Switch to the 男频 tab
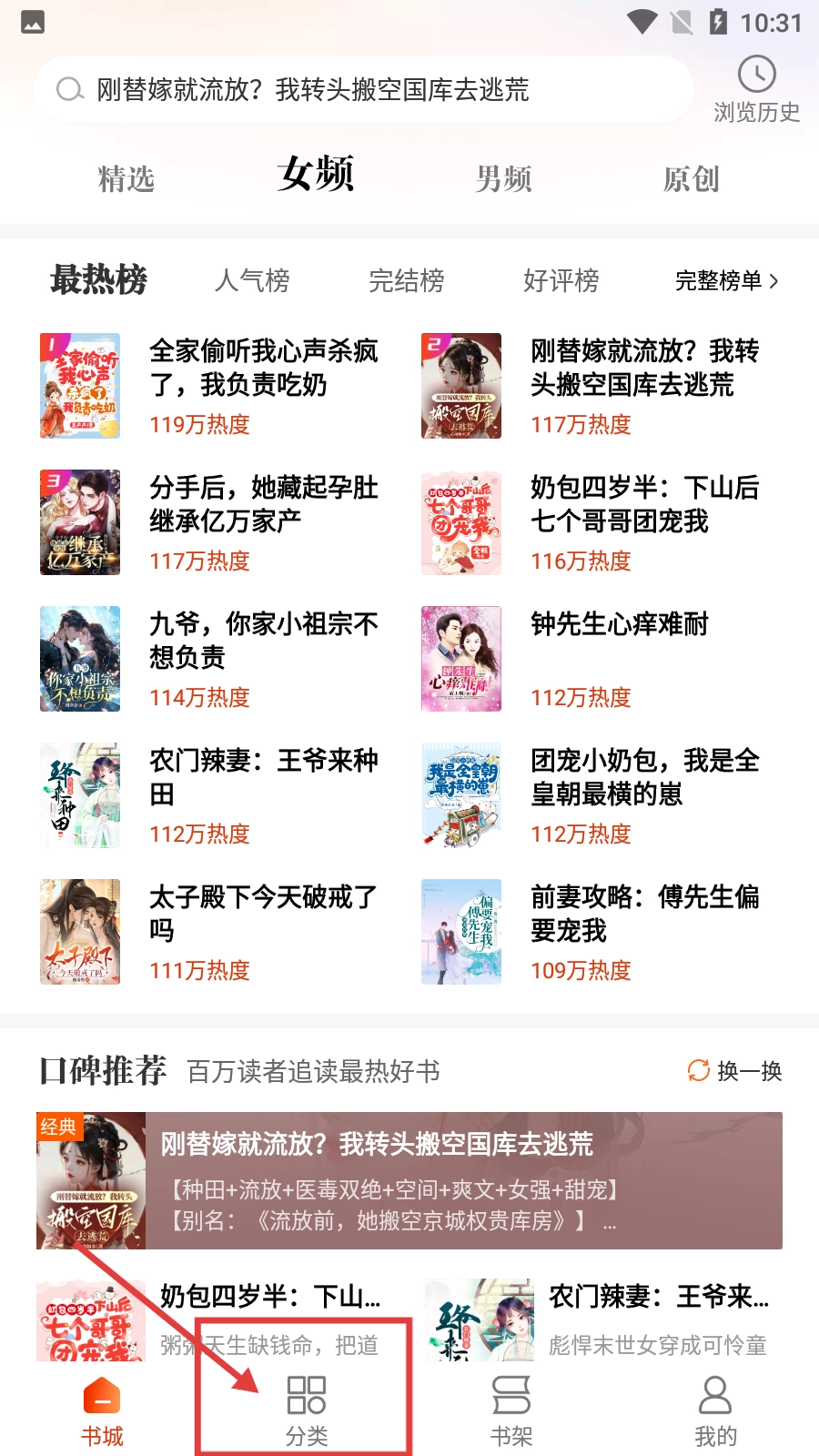This screenshot has width=819, height=1456. (x=503, y=178)
